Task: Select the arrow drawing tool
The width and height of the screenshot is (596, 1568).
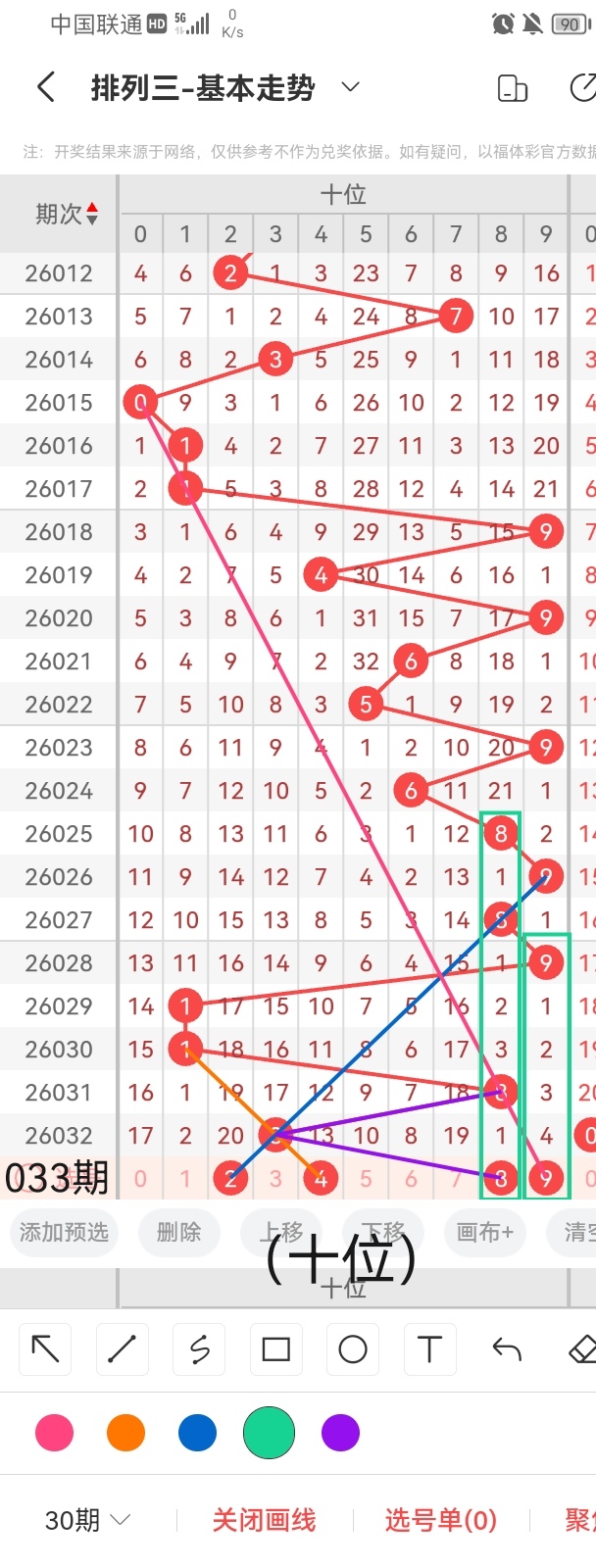Action: pos(45,1349)
